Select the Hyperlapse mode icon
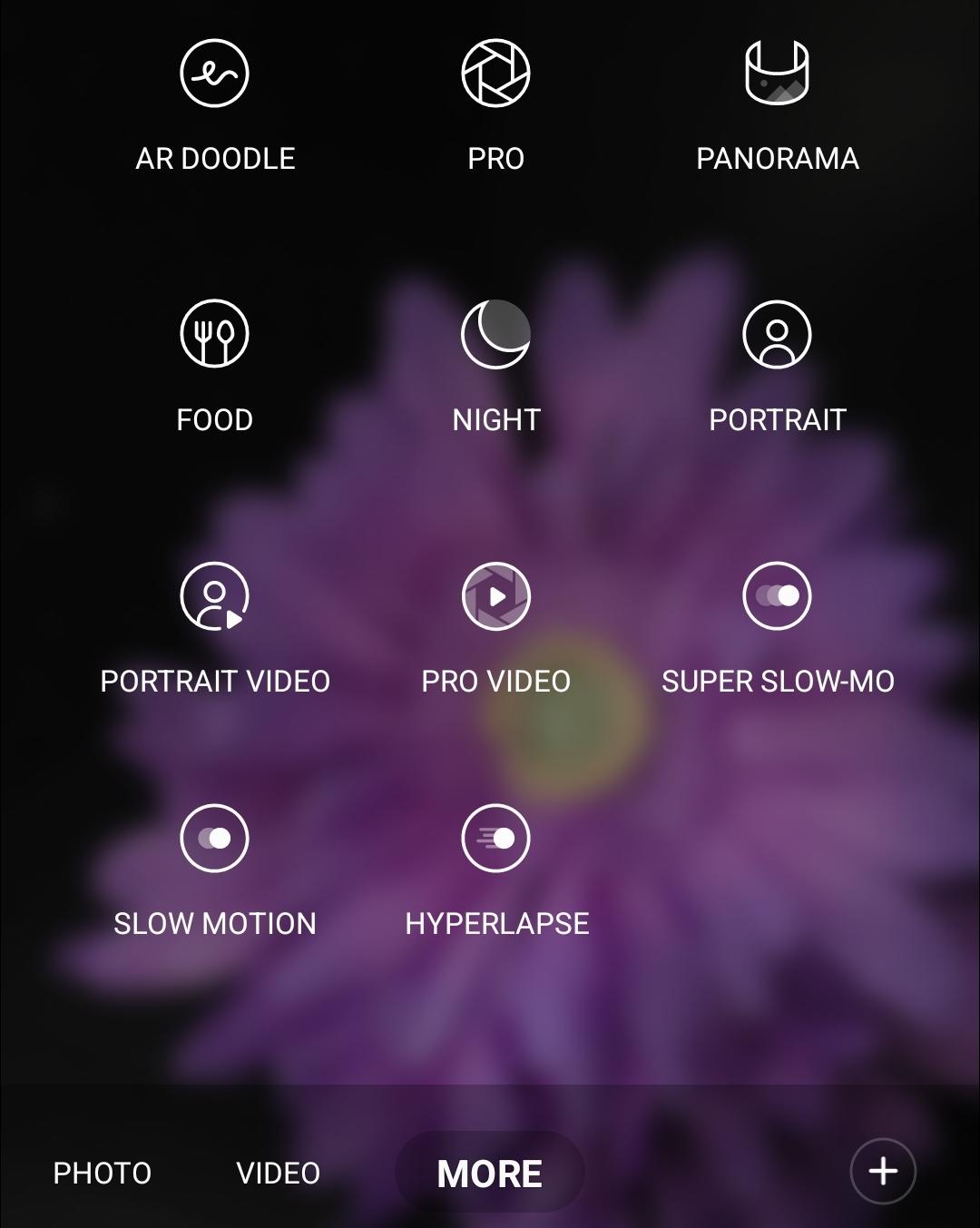 pos(495,839)
